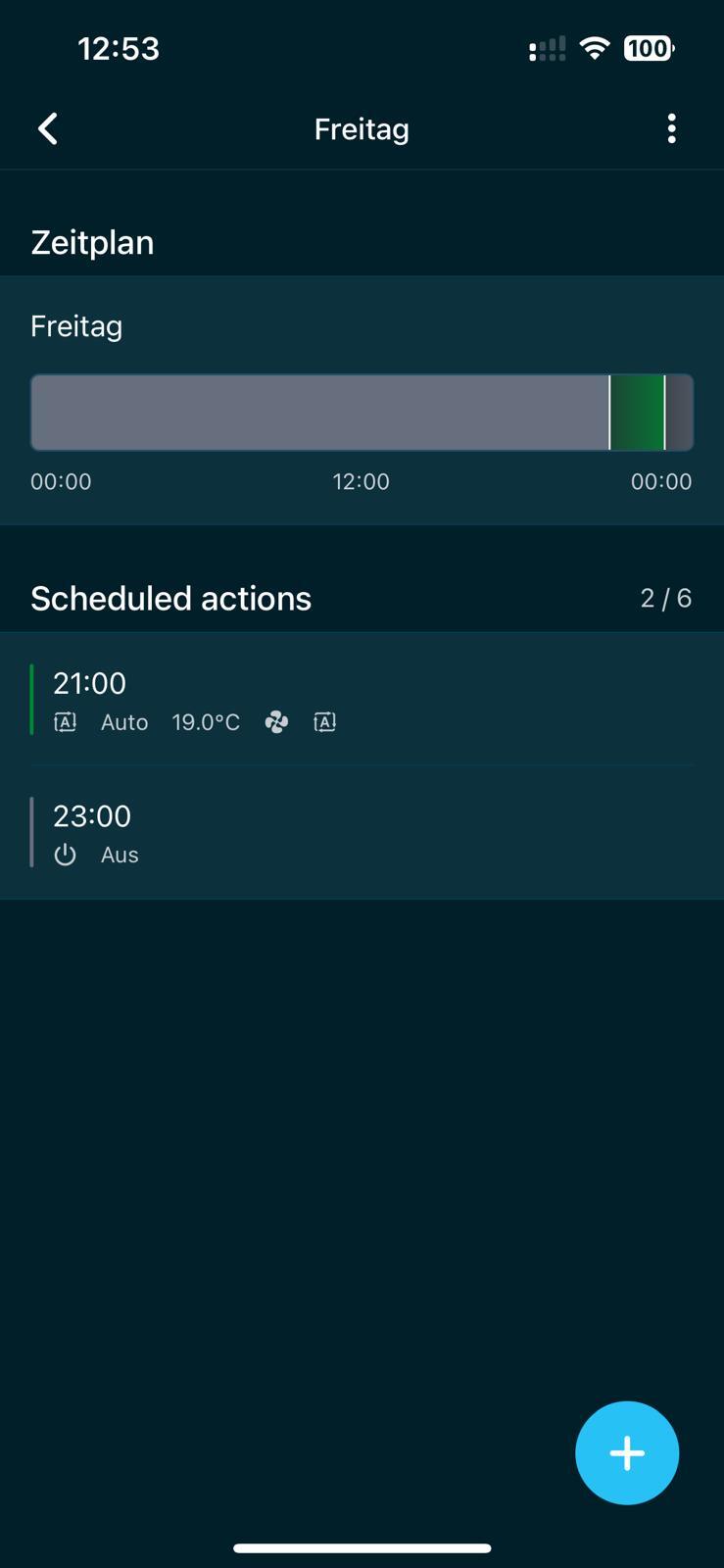
Task: Add a new scheduled action
Action: point(627,1452)
